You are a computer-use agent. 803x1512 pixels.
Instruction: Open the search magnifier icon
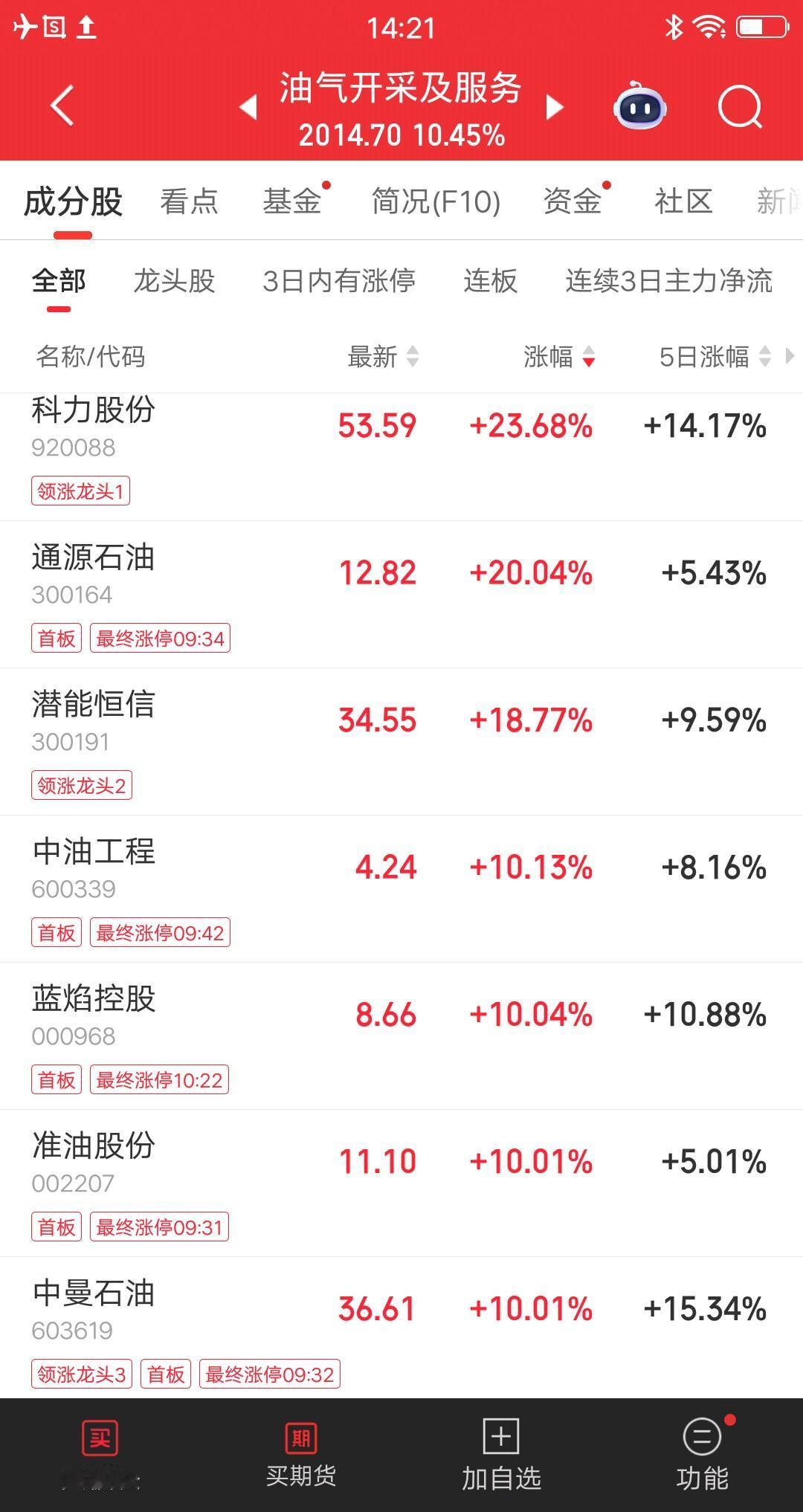coord(739,107)
